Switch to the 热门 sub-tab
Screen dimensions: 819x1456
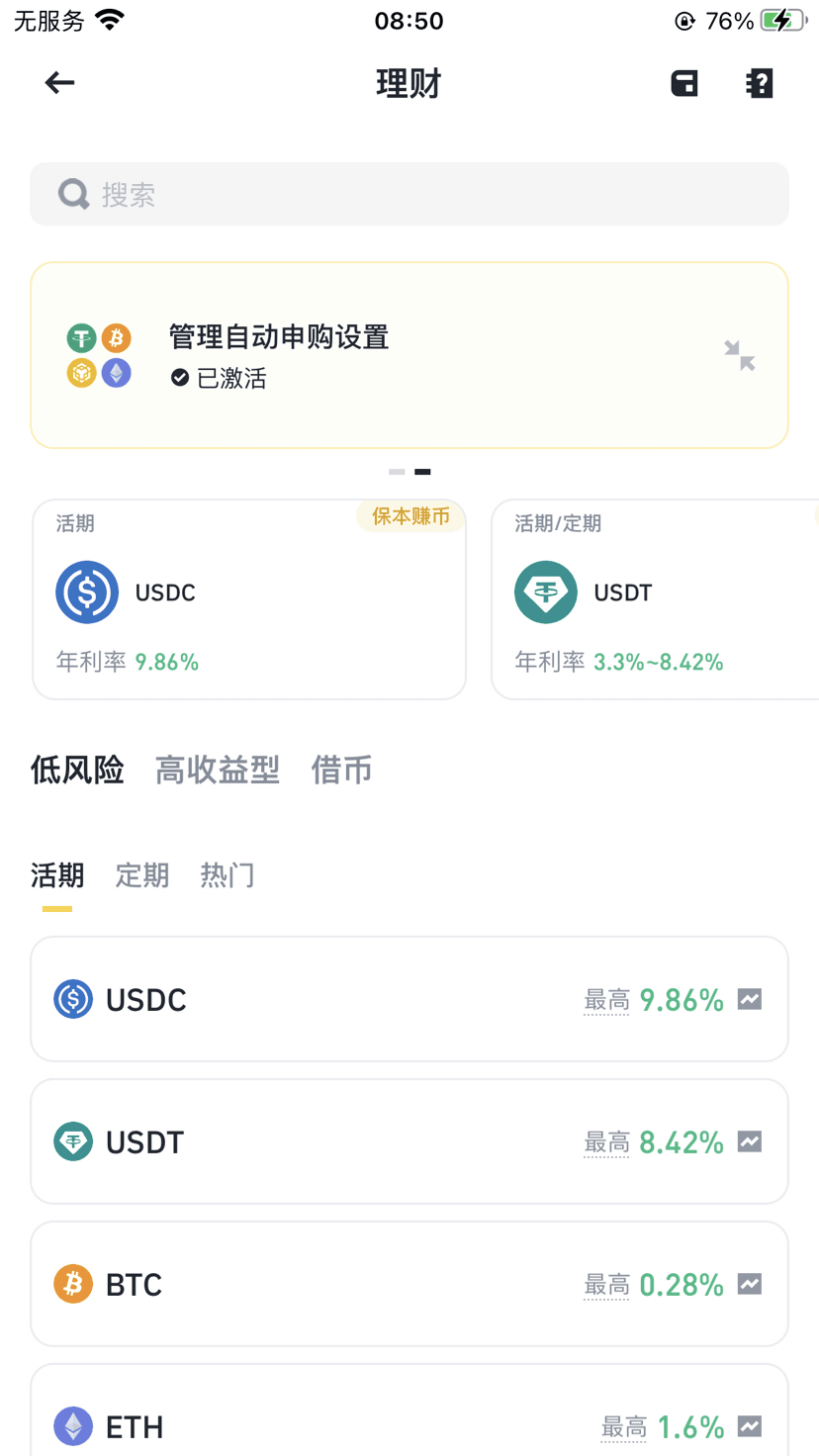pyautogui.click(x=227, y=875)
